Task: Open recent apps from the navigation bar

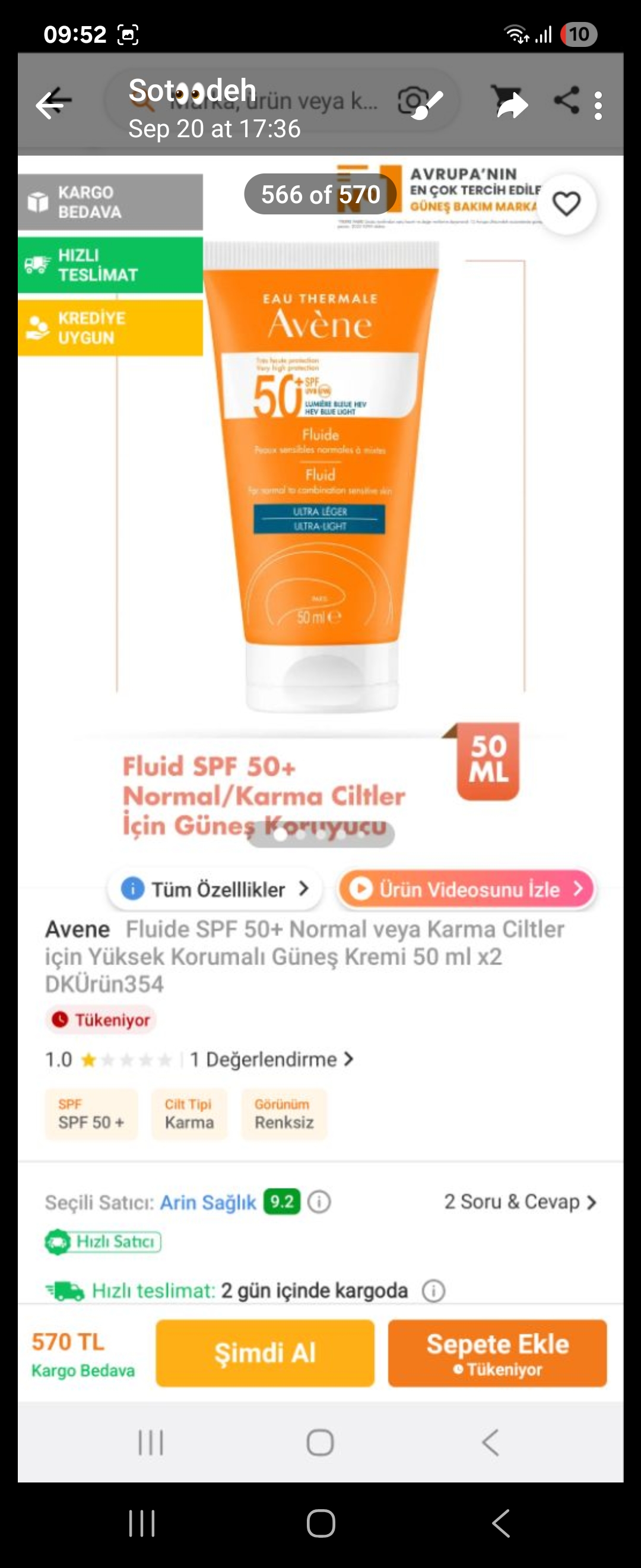Action: click(x=142, y=1523)
